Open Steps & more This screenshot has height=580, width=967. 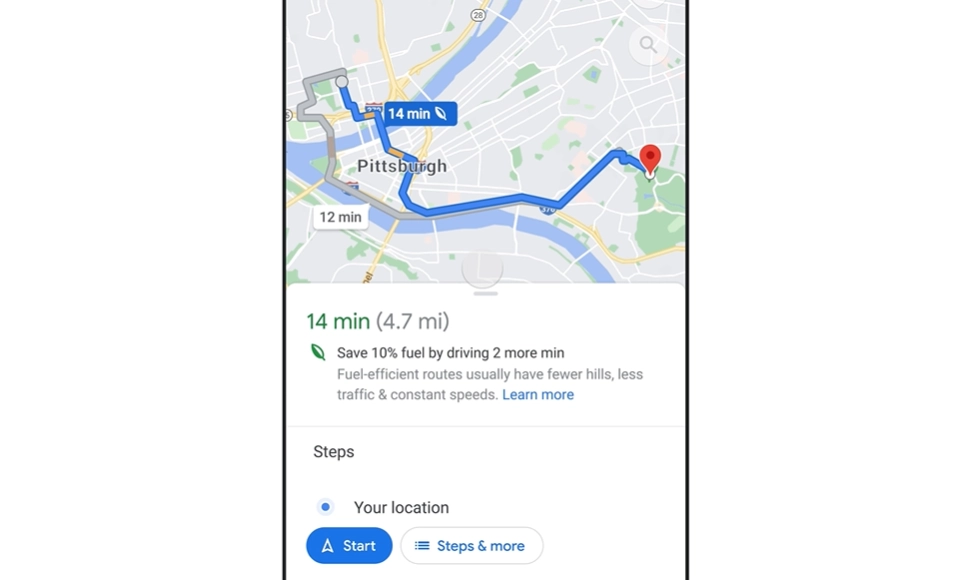pos(471,545)
